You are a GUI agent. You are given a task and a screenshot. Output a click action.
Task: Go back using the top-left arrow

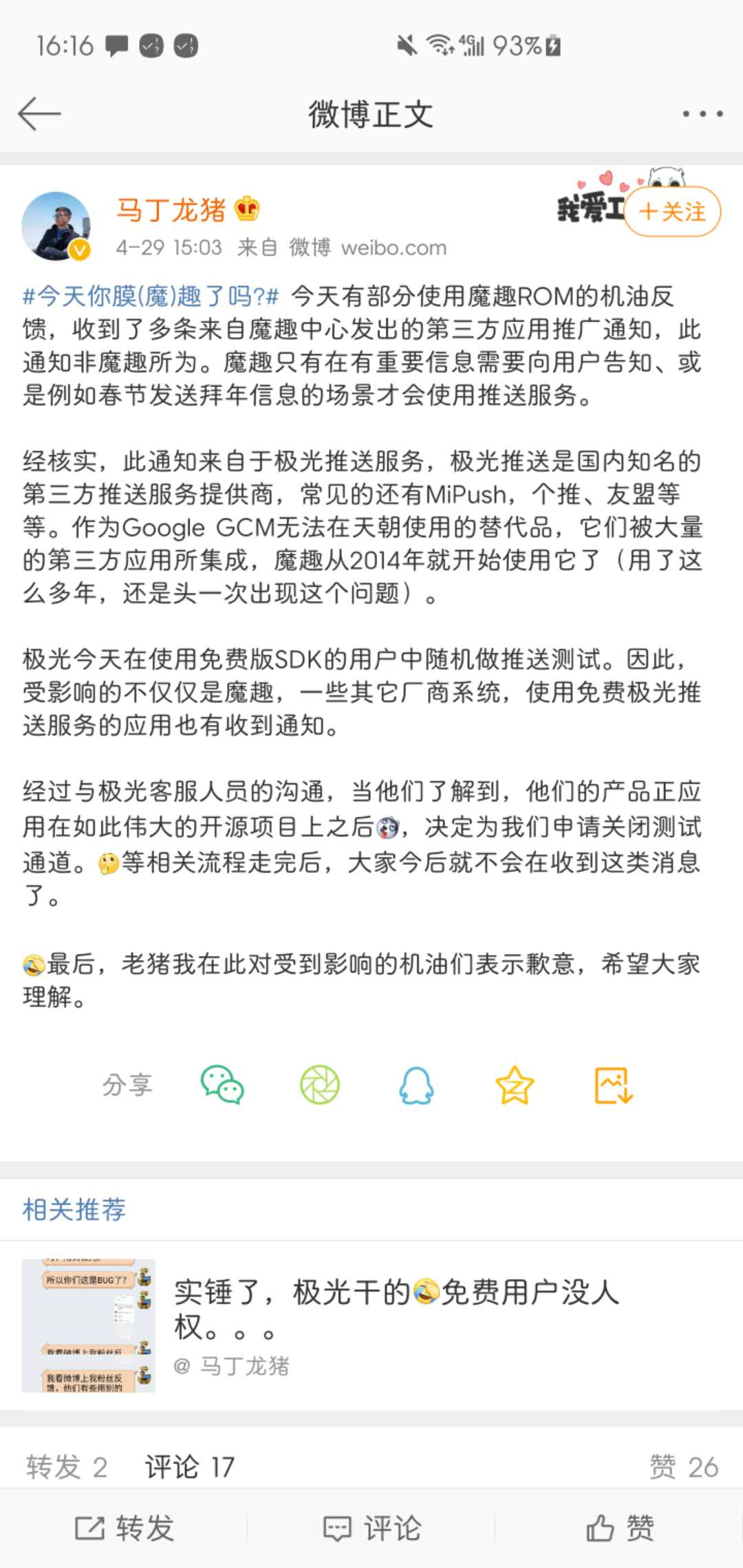click(39, 113)
